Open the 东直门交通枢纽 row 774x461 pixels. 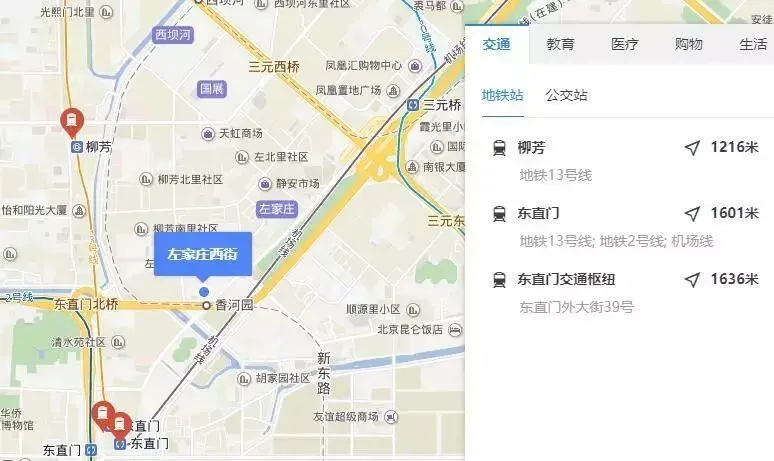click(x=620, y=292)
